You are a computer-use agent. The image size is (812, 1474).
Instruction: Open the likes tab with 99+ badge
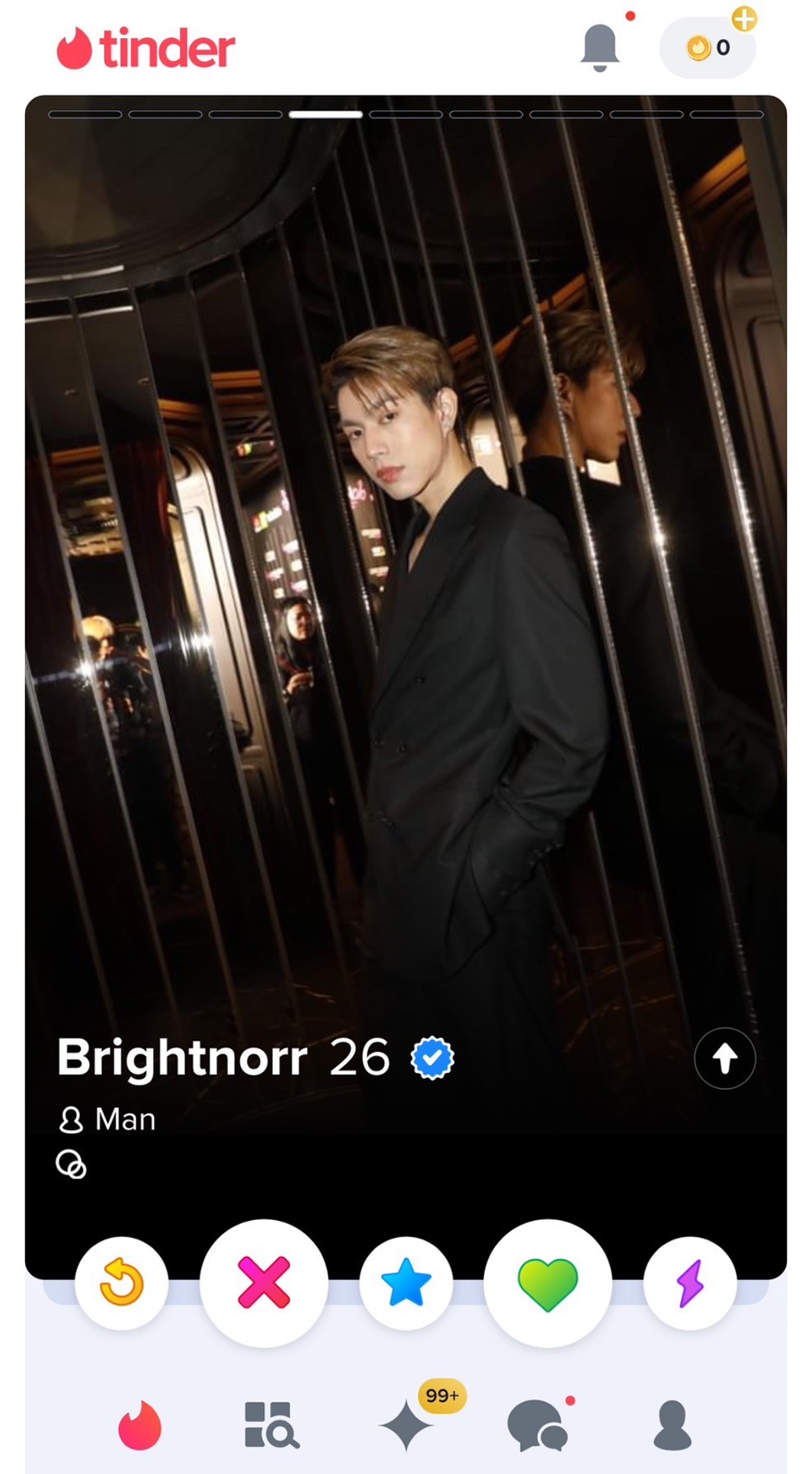(406, 1424)
